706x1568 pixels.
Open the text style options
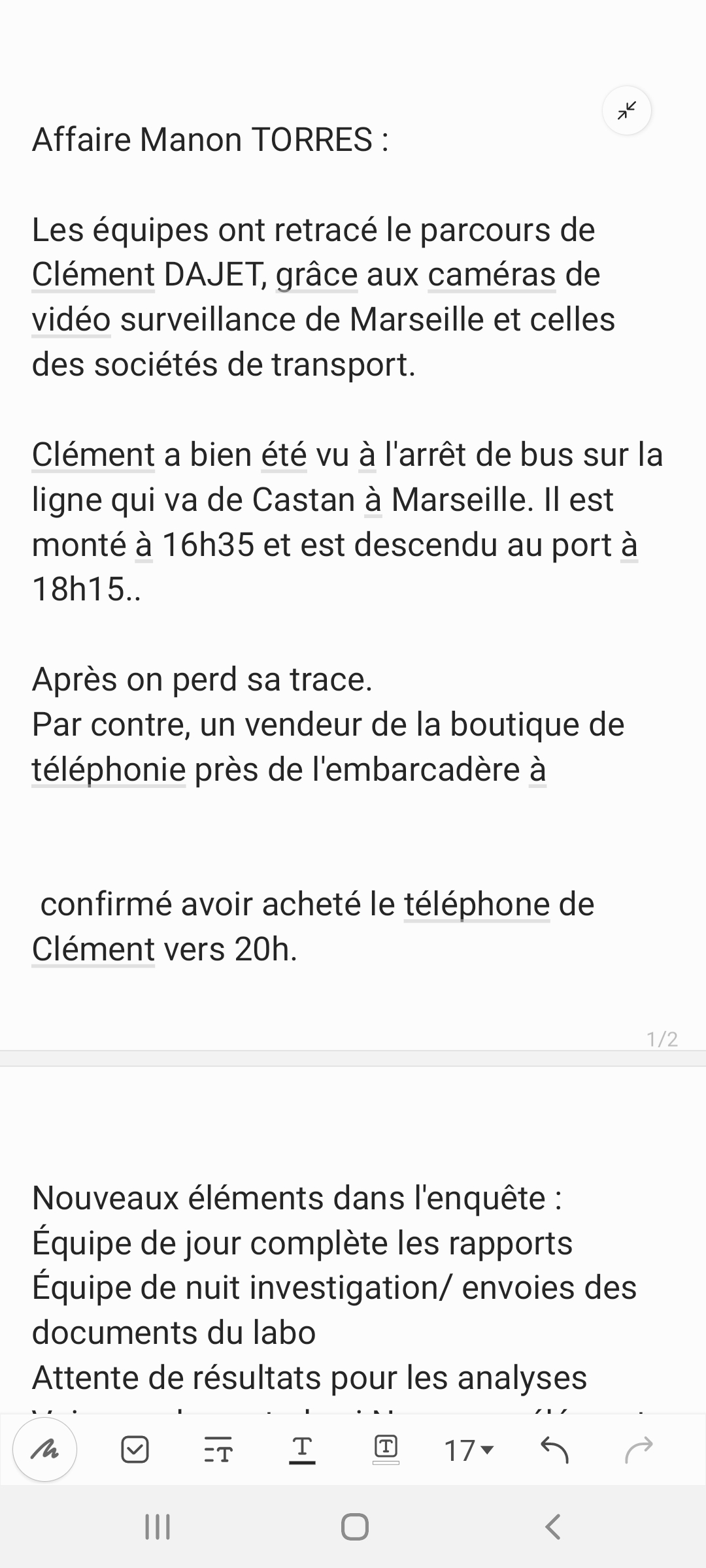218,1450
